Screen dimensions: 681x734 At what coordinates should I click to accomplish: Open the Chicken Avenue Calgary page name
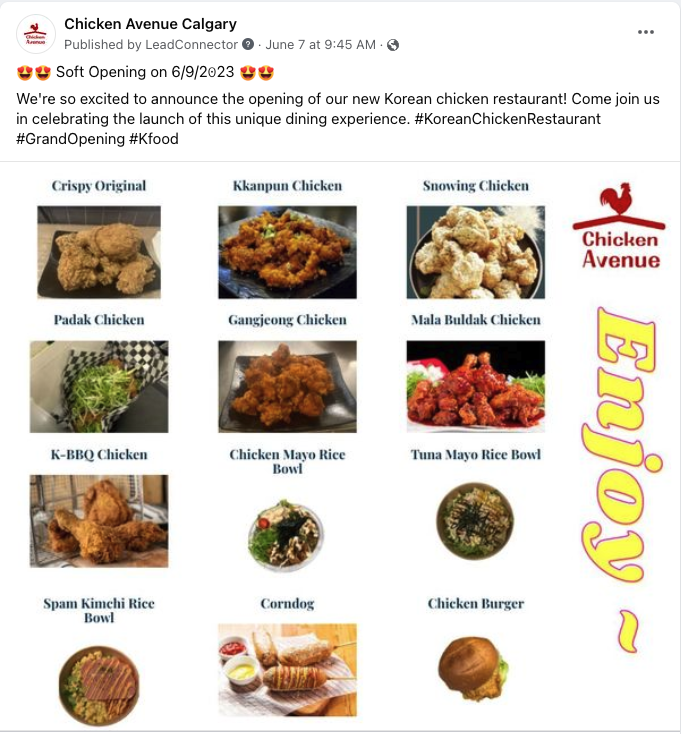(x=151, y=24)
